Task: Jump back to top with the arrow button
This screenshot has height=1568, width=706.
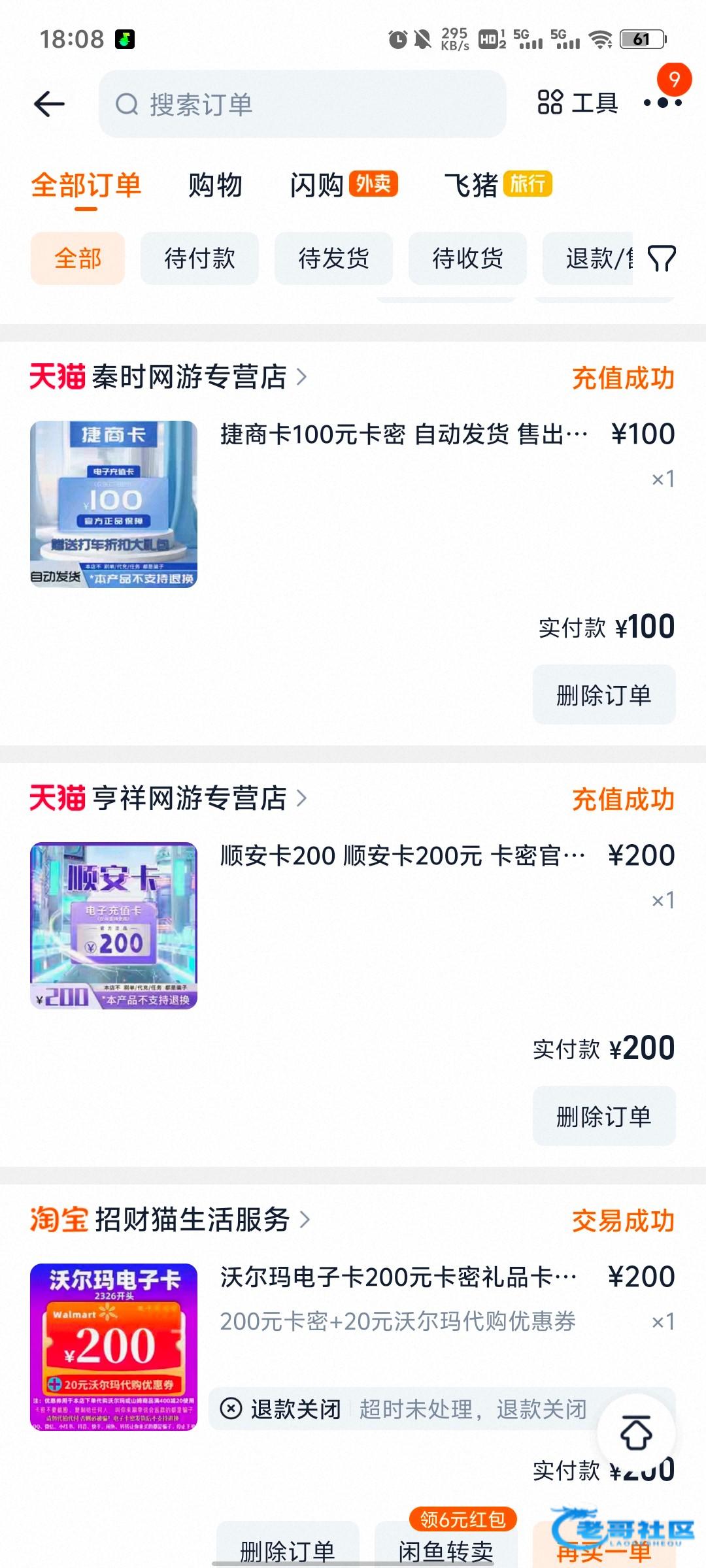Action: pos(636,1433)
